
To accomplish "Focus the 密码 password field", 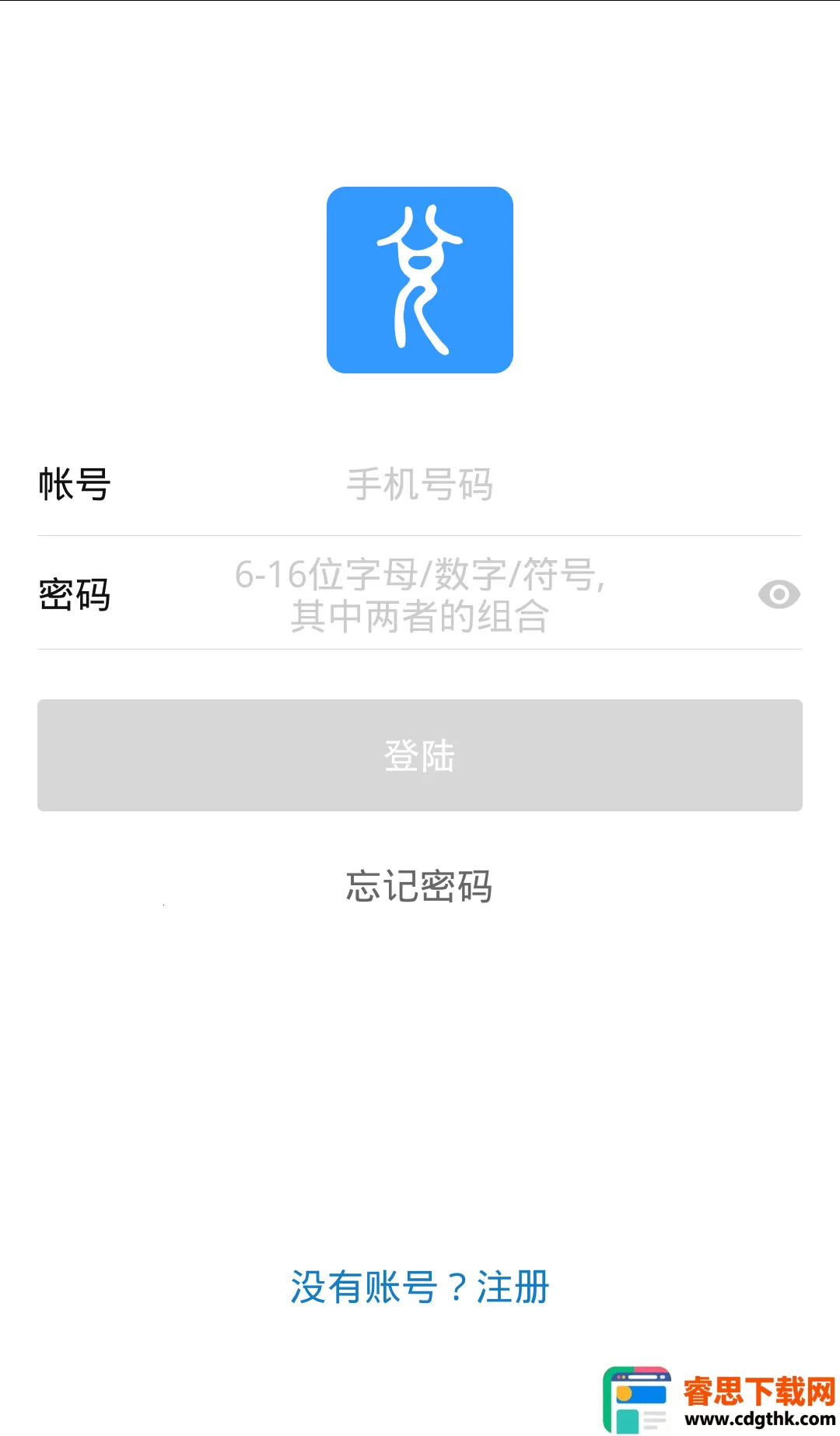I will pos(420,595).
